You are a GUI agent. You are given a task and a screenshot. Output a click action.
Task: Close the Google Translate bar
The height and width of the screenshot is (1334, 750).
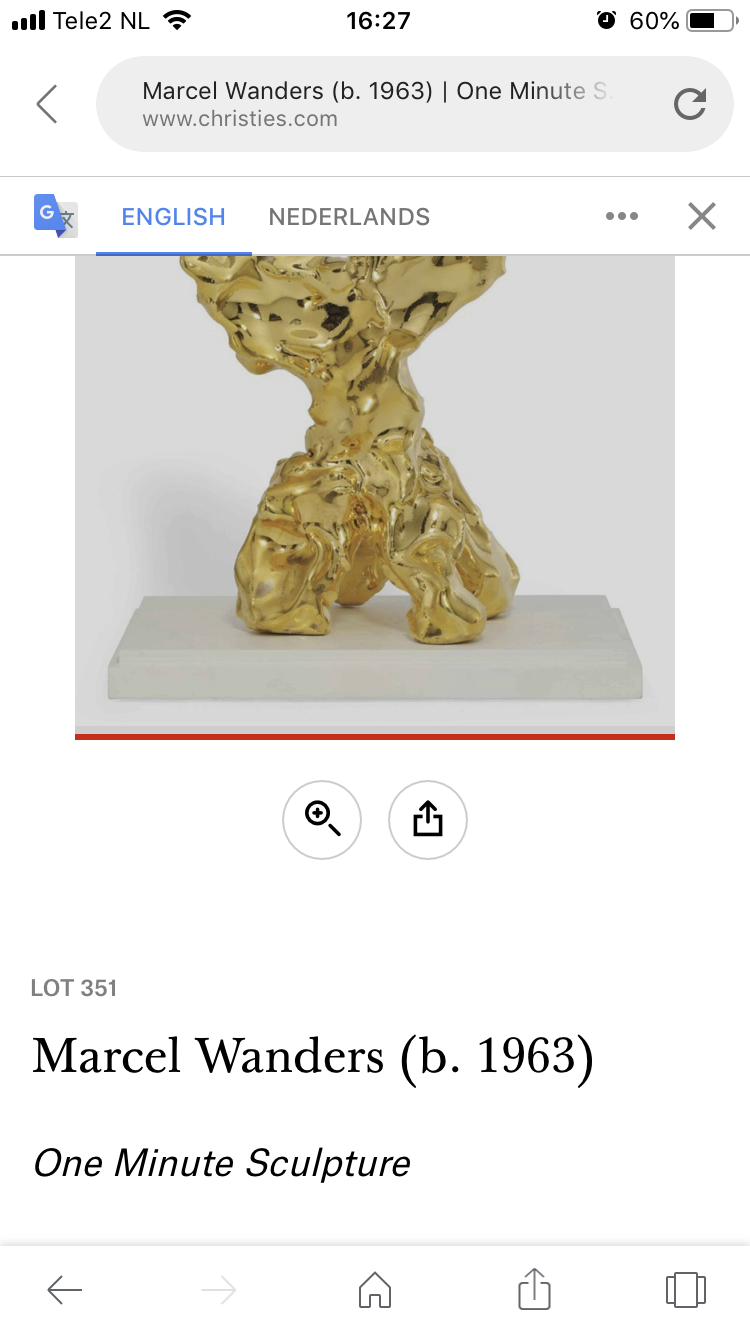pyautogui.click(x=702, y=216)
